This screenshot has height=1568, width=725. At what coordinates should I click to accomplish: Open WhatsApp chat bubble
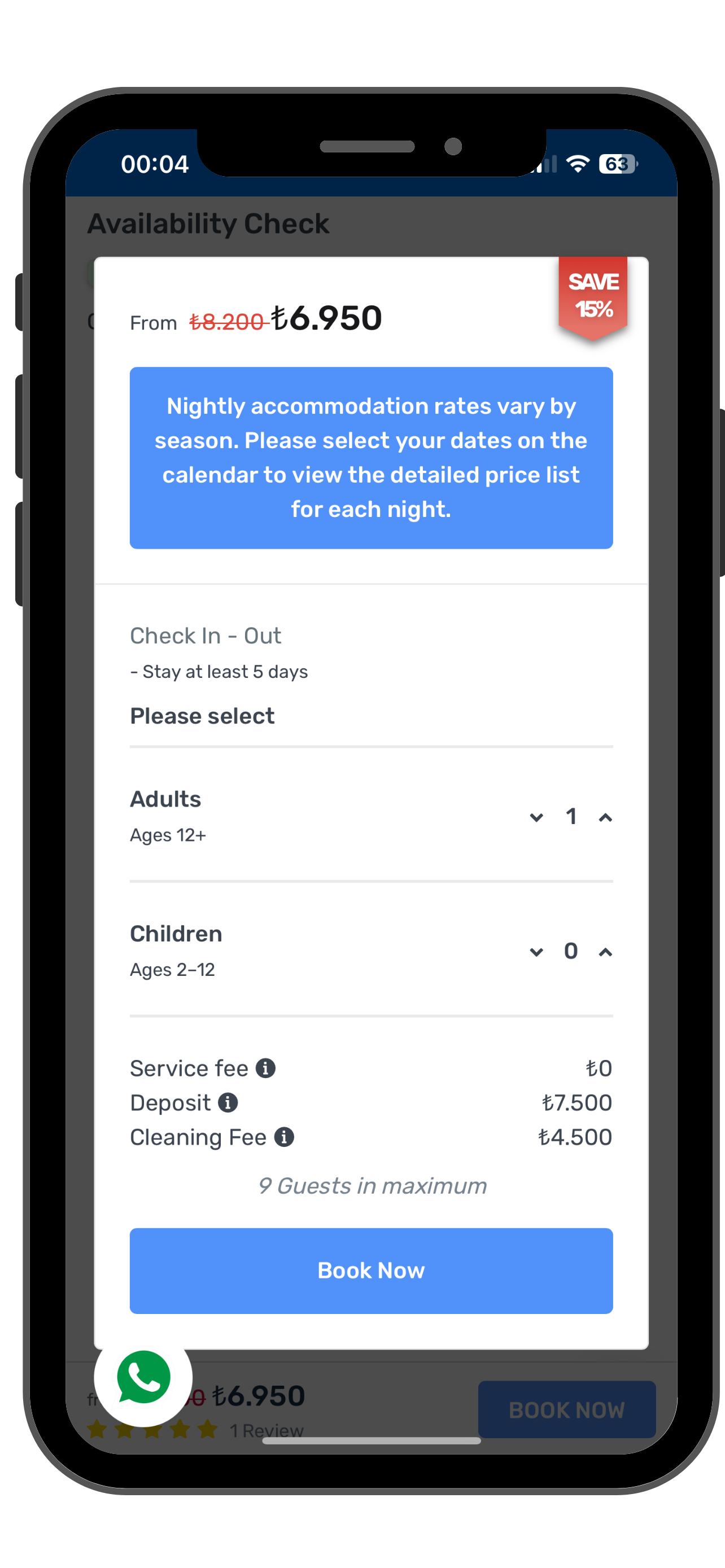click(x=143, y=1377)
